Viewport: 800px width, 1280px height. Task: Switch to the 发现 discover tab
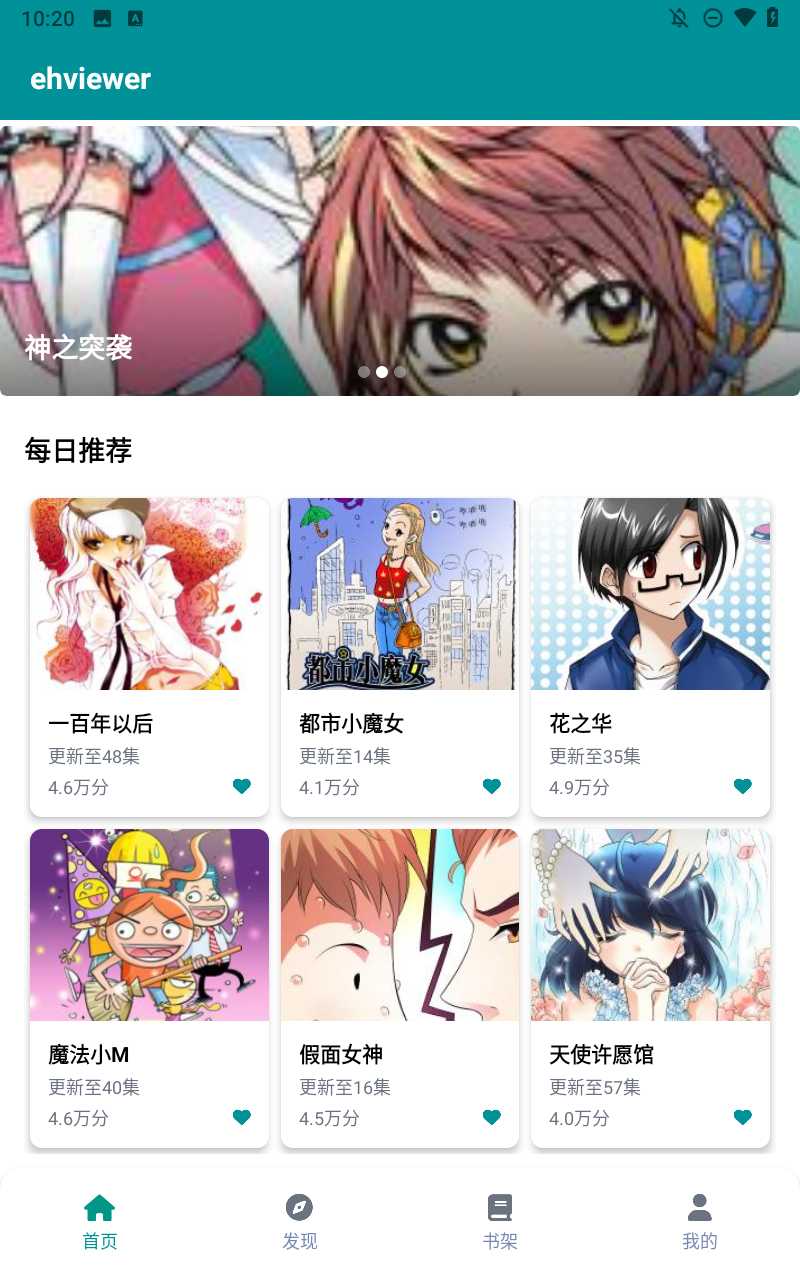coord(300,1221)
